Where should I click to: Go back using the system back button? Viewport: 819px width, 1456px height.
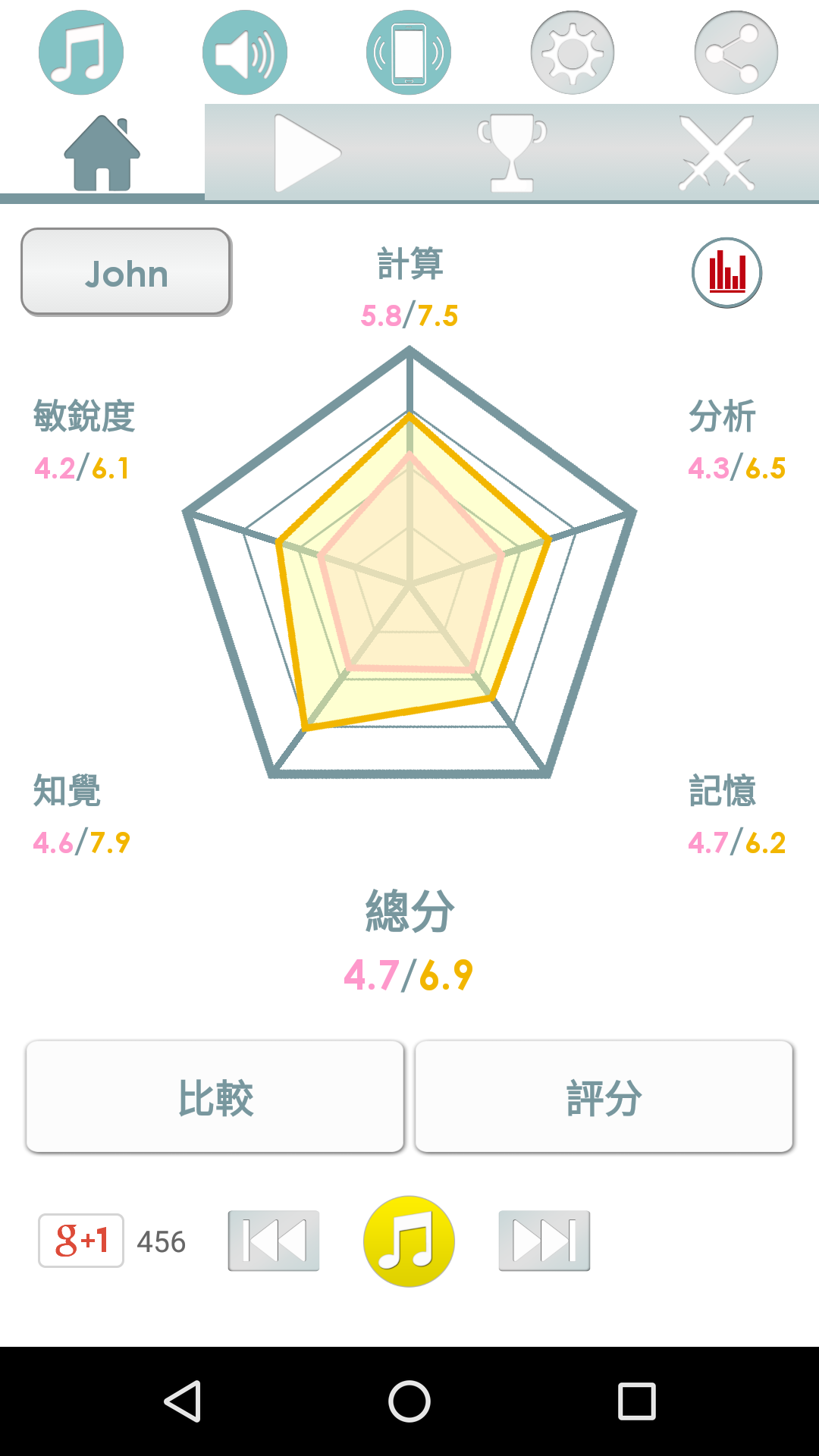click(x=183, y=1401)
